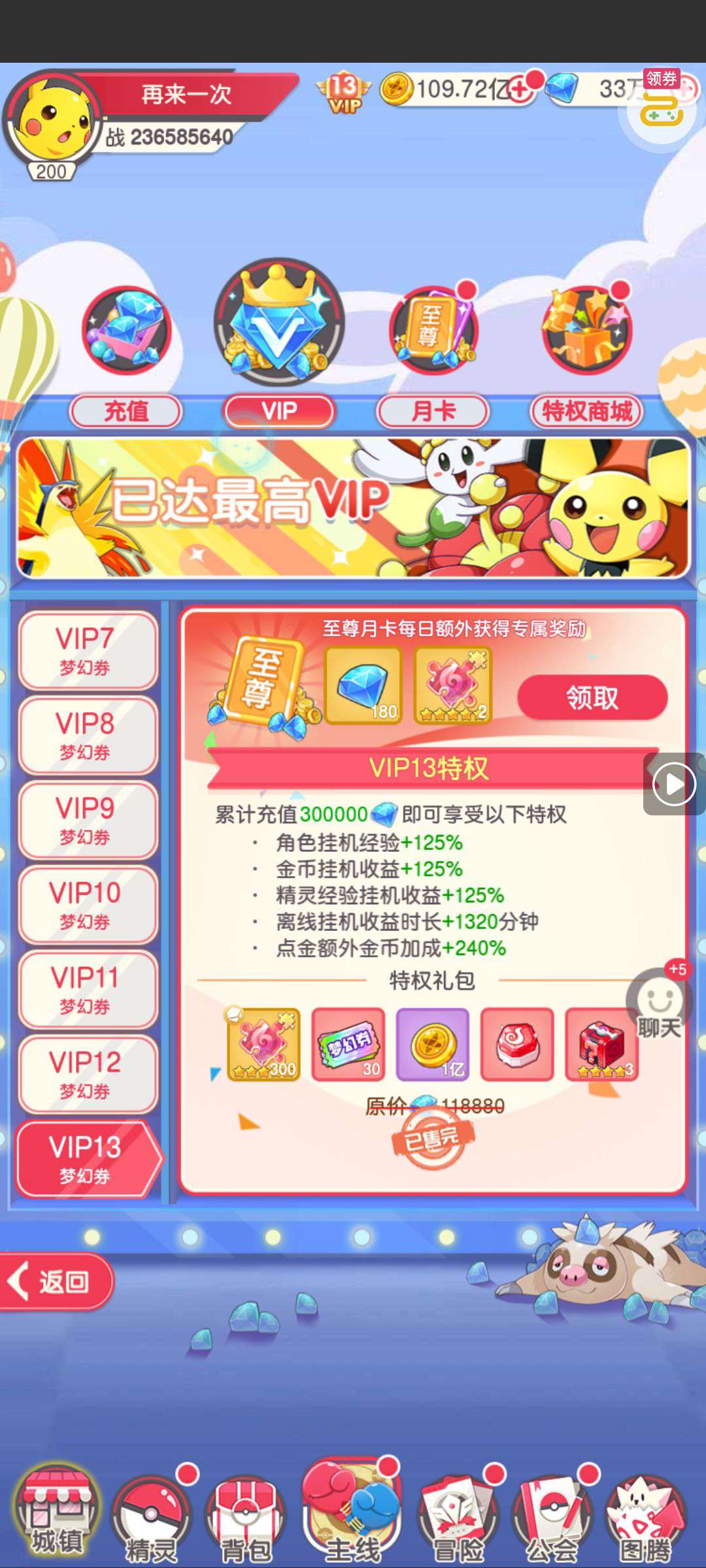Go back with 返回 button
The width and height of the screenshot is (706, 1568).
tap(58, 1281)
